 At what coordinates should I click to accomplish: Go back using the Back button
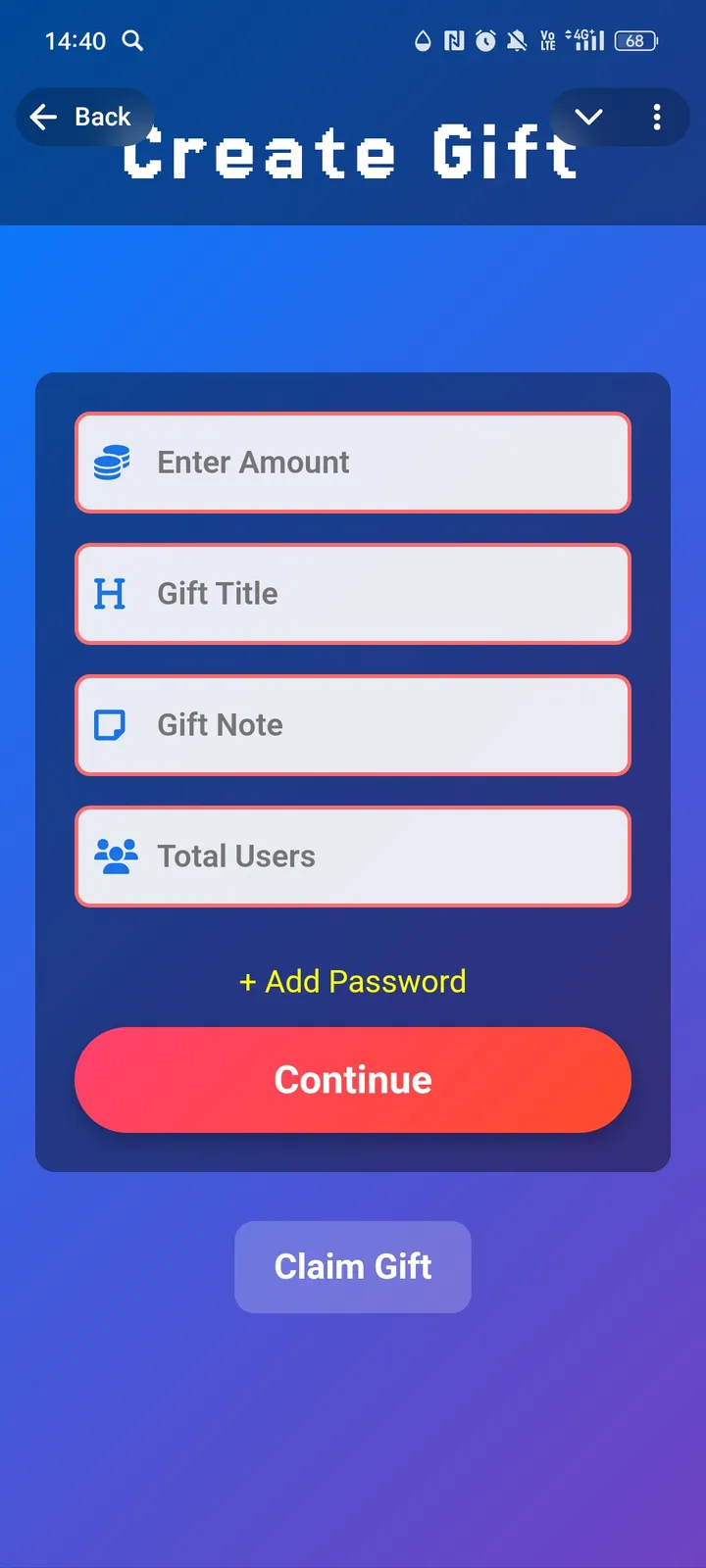[x=84, y=117]
